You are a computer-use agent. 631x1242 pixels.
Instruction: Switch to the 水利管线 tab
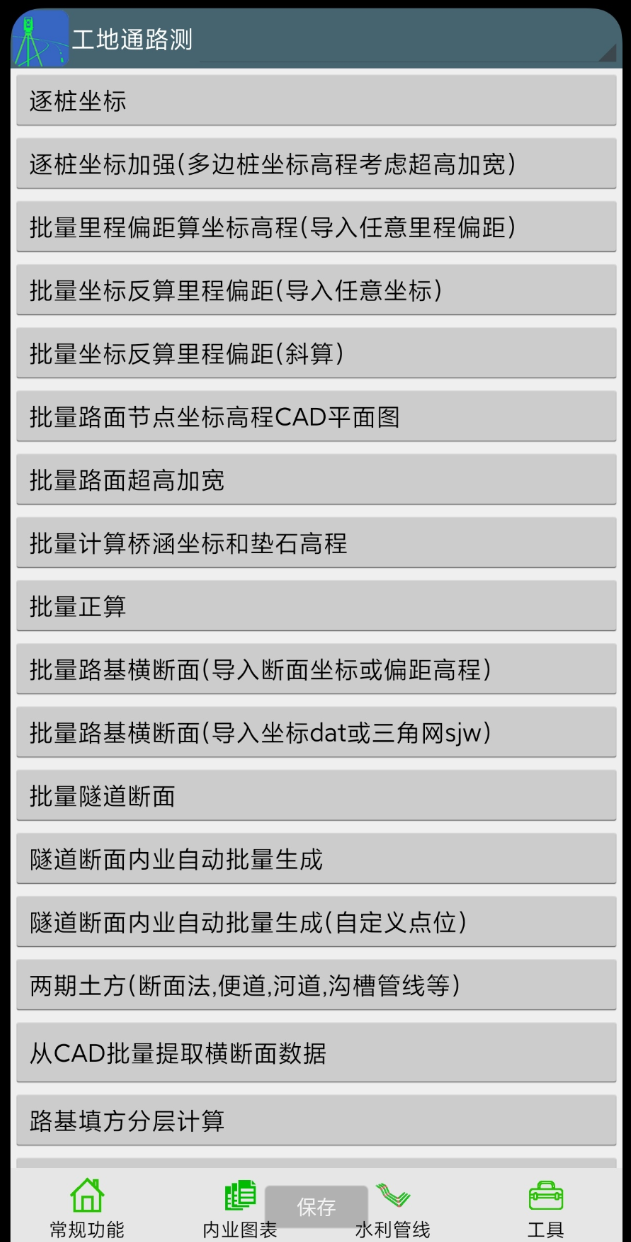tap(393, 1208)
